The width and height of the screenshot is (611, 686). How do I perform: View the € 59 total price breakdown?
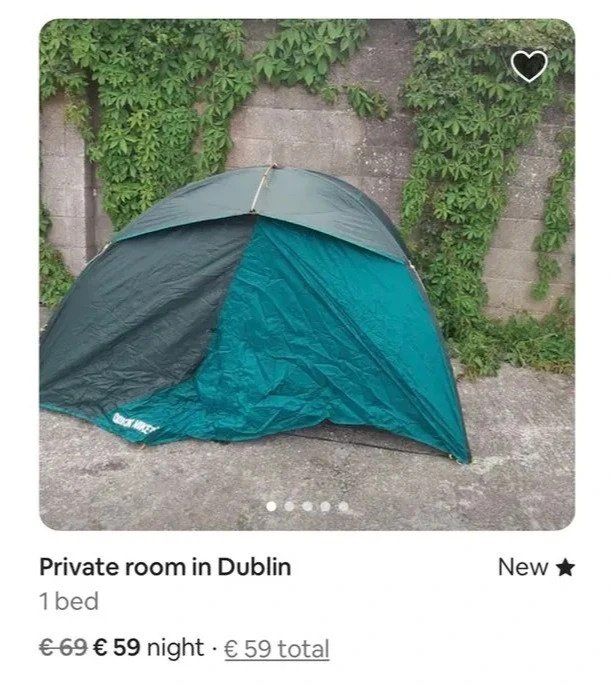point(275,649)
